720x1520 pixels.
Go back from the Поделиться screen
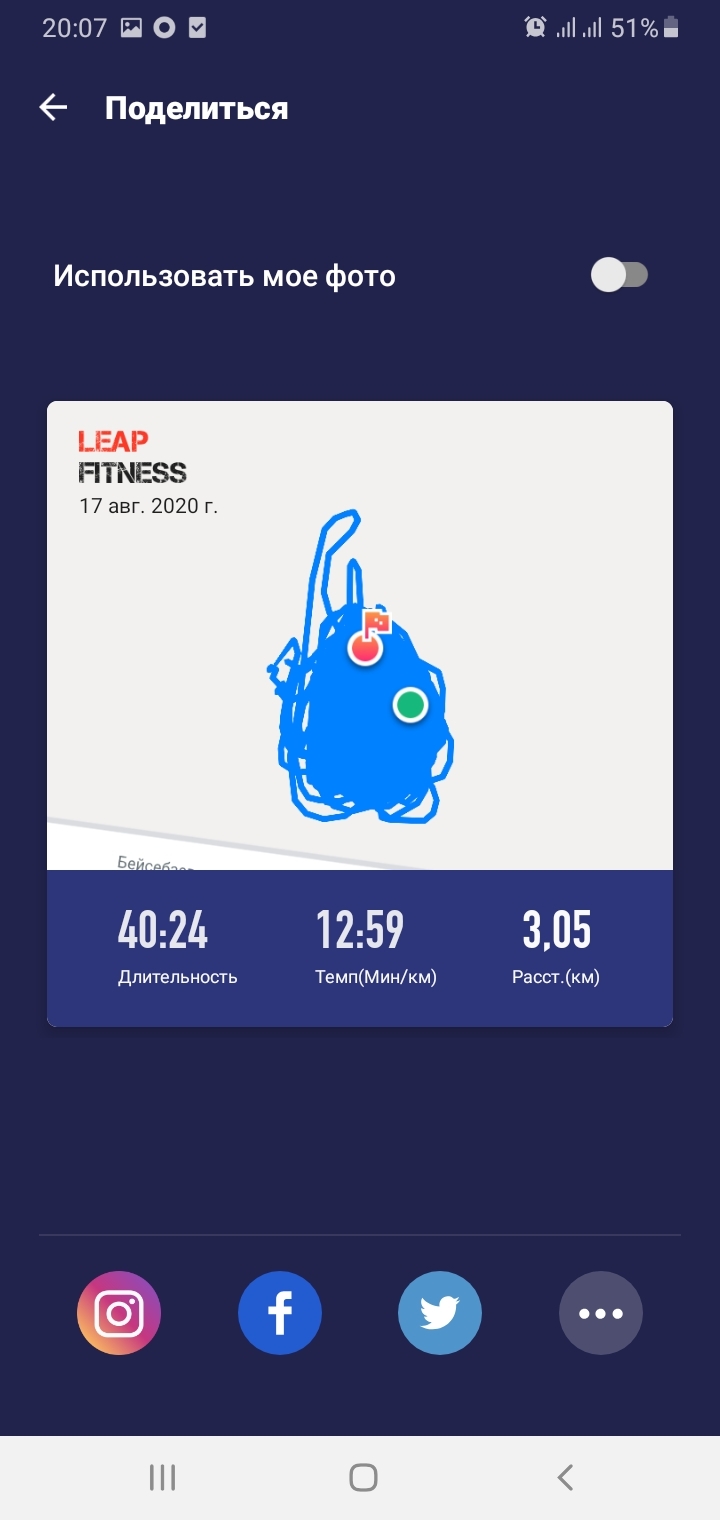53,108
